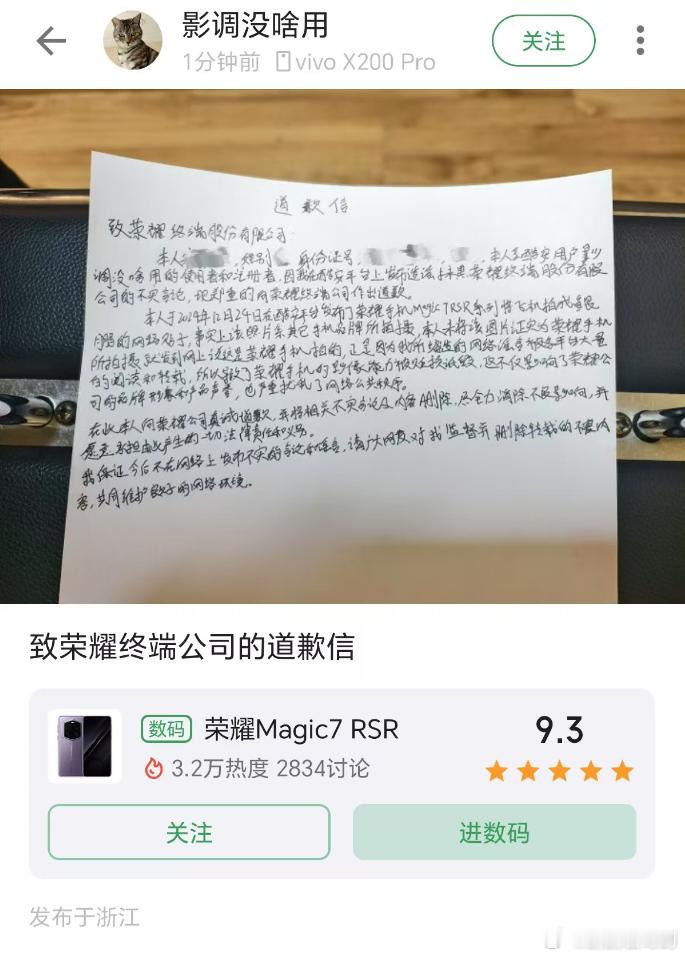Image resolution: width=685 pixels, height=957 pixels.
Task: Open the 荣耀Magic7 RSR product card
Action: [x=342, y=746]
